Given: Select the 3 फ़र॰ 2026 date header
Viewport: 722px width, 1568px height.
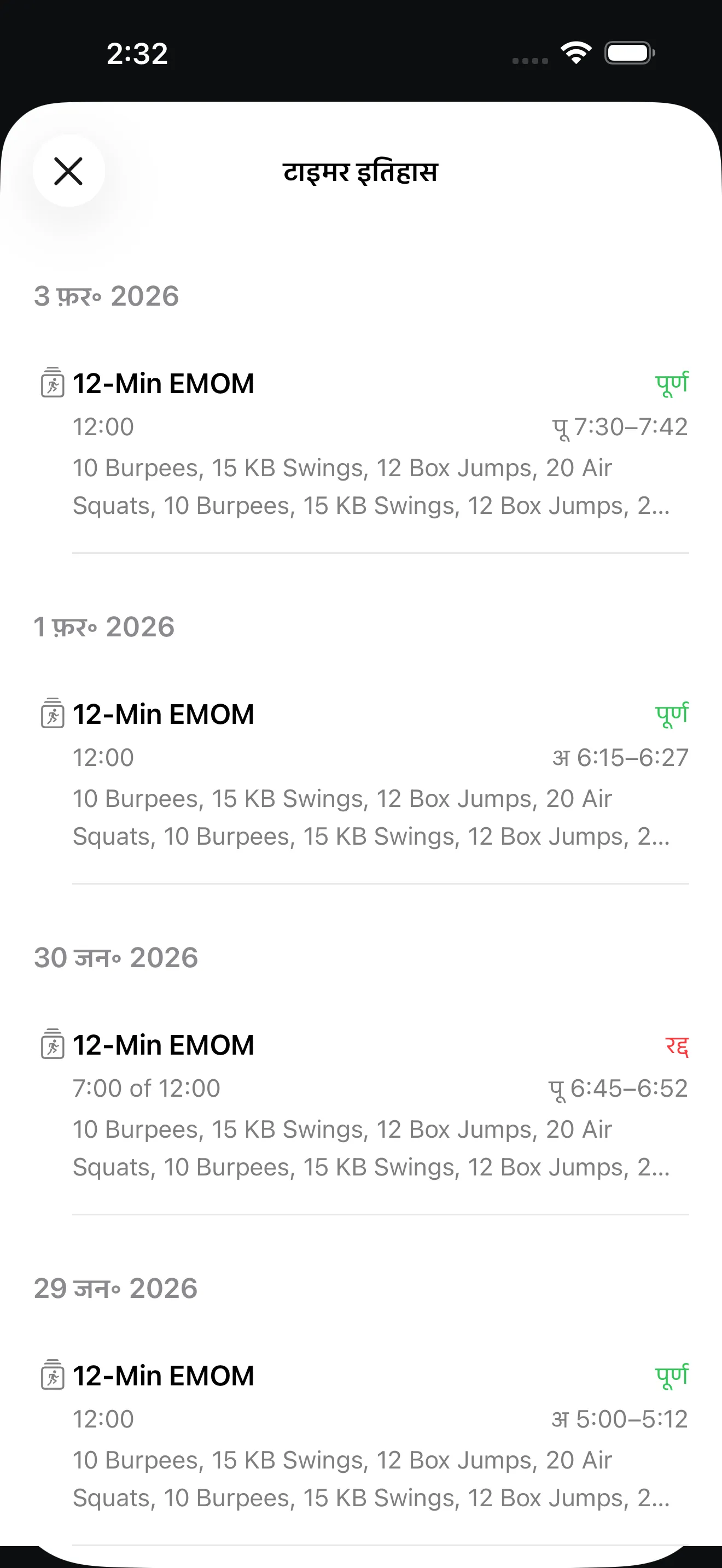Looking at the screenshot, I should 107,296.
